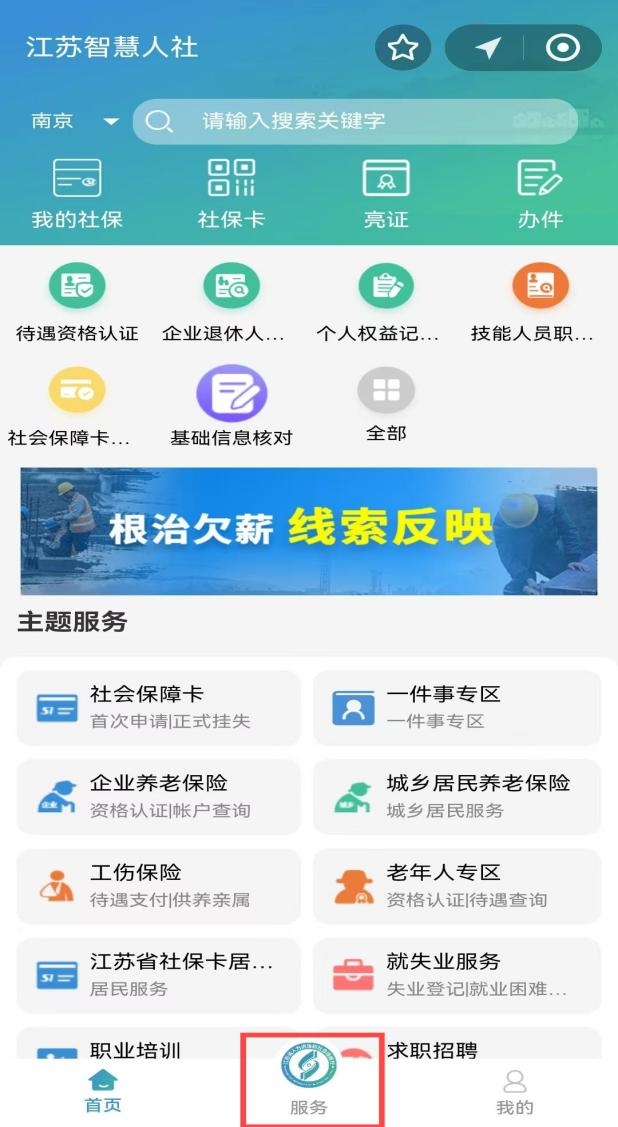Select 待遇资格认证 service
This screenshot has width=618, height=1127.
point(77,302)
